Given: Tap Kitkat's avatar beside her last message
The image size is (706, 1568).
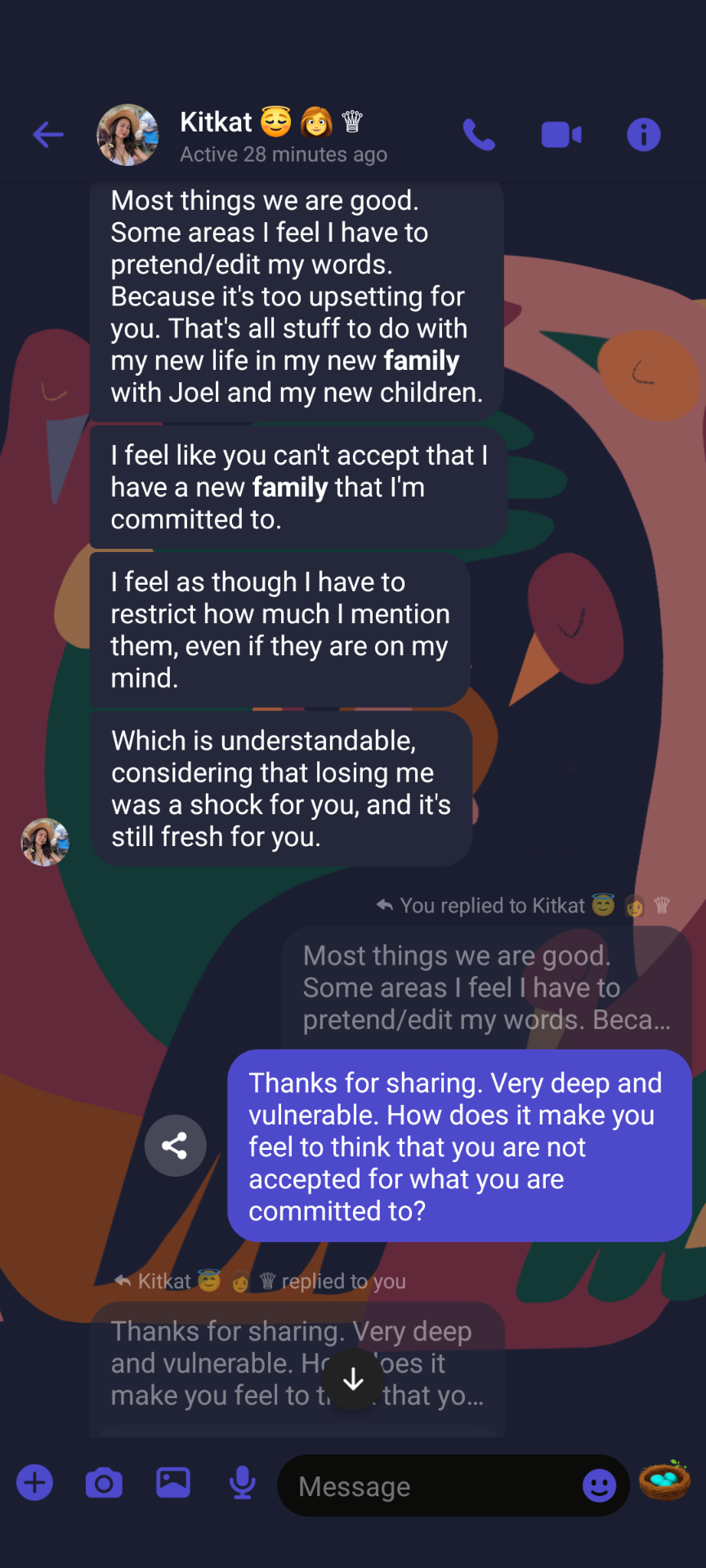Looking at the screenshot, I should click(x=45, y=842).
